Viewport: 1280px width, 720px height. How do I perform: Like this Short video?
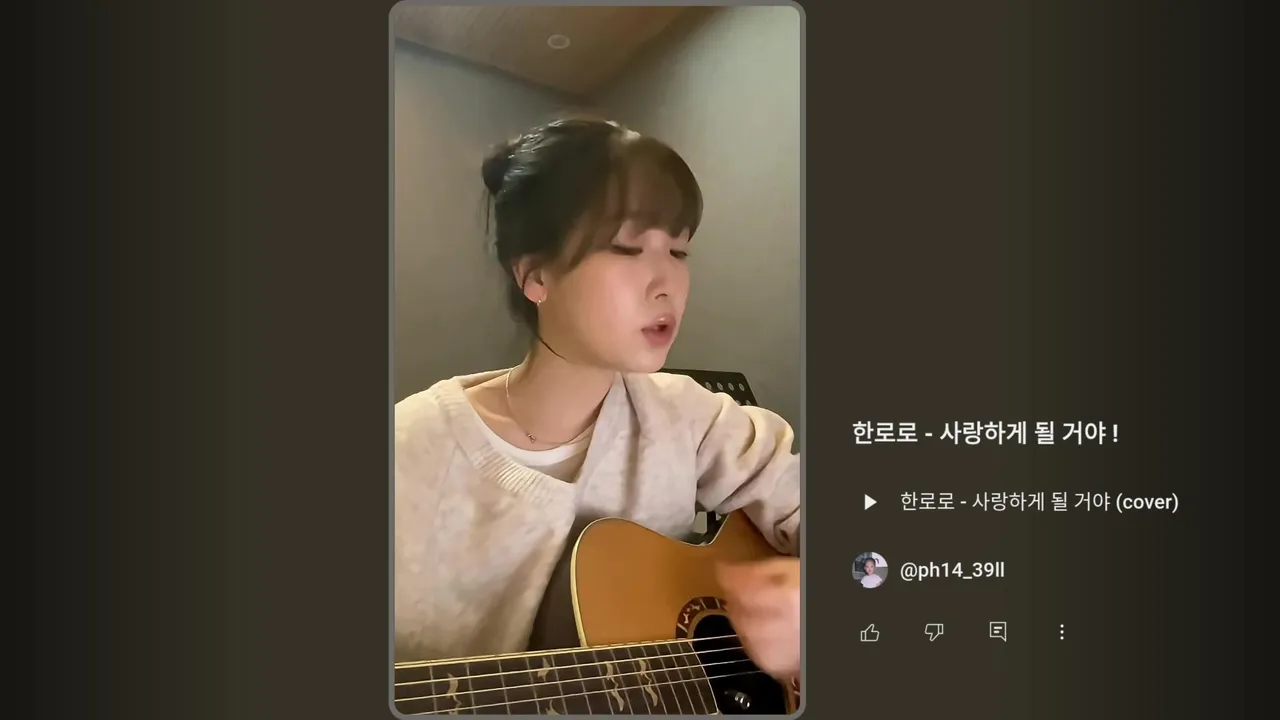[x=870, y=632]
